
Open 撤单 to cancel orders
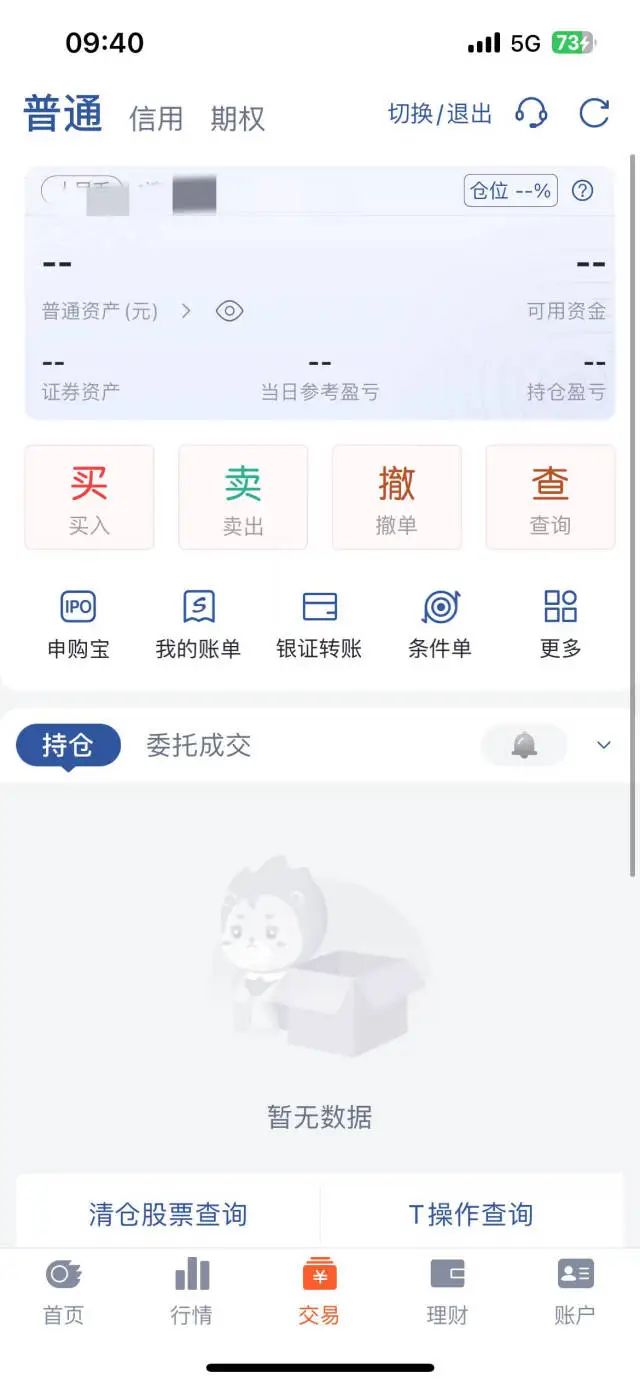pyautogui.click(x=397, y=497)
